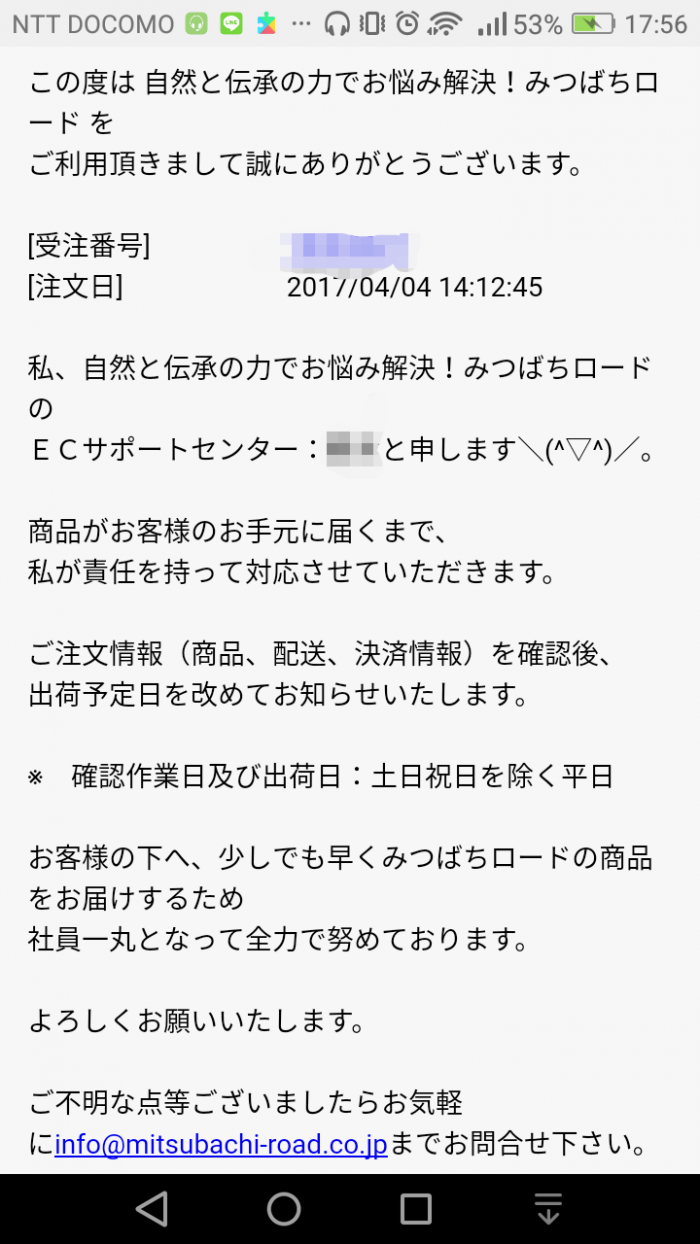Open the recent apps view
Image resolution: width=700 pixels, height=1244 pixels.
point(416,1209)
